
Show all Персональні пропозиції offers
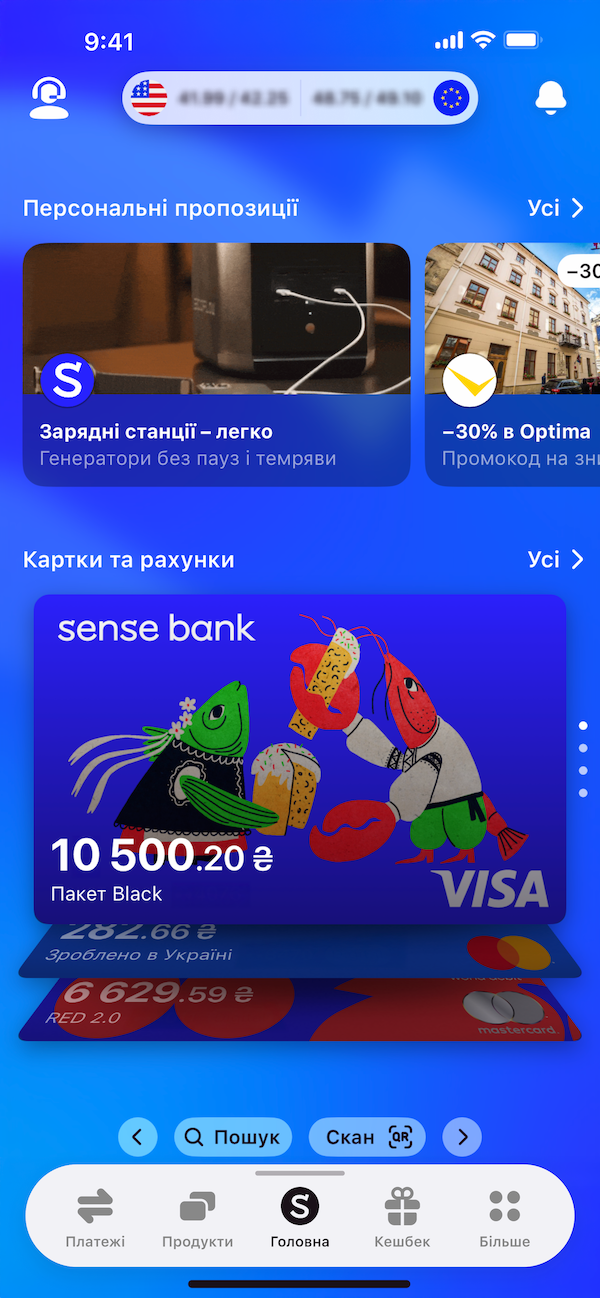[x=555, y=208]
